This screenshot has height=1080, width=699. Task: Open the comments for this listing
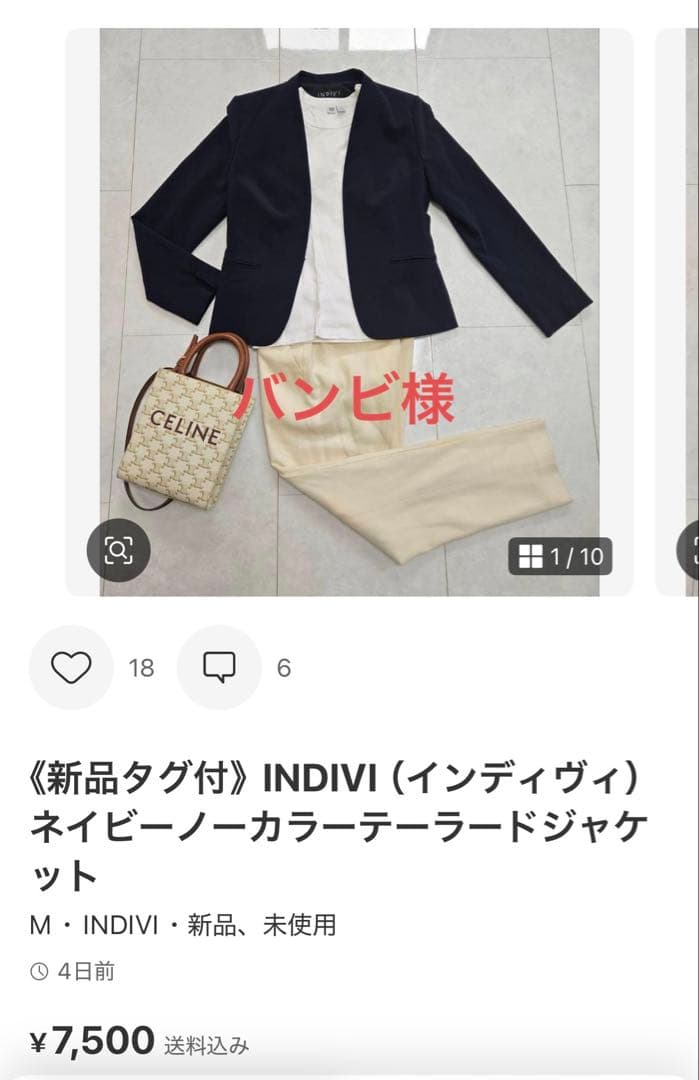(x=219, y=667)
